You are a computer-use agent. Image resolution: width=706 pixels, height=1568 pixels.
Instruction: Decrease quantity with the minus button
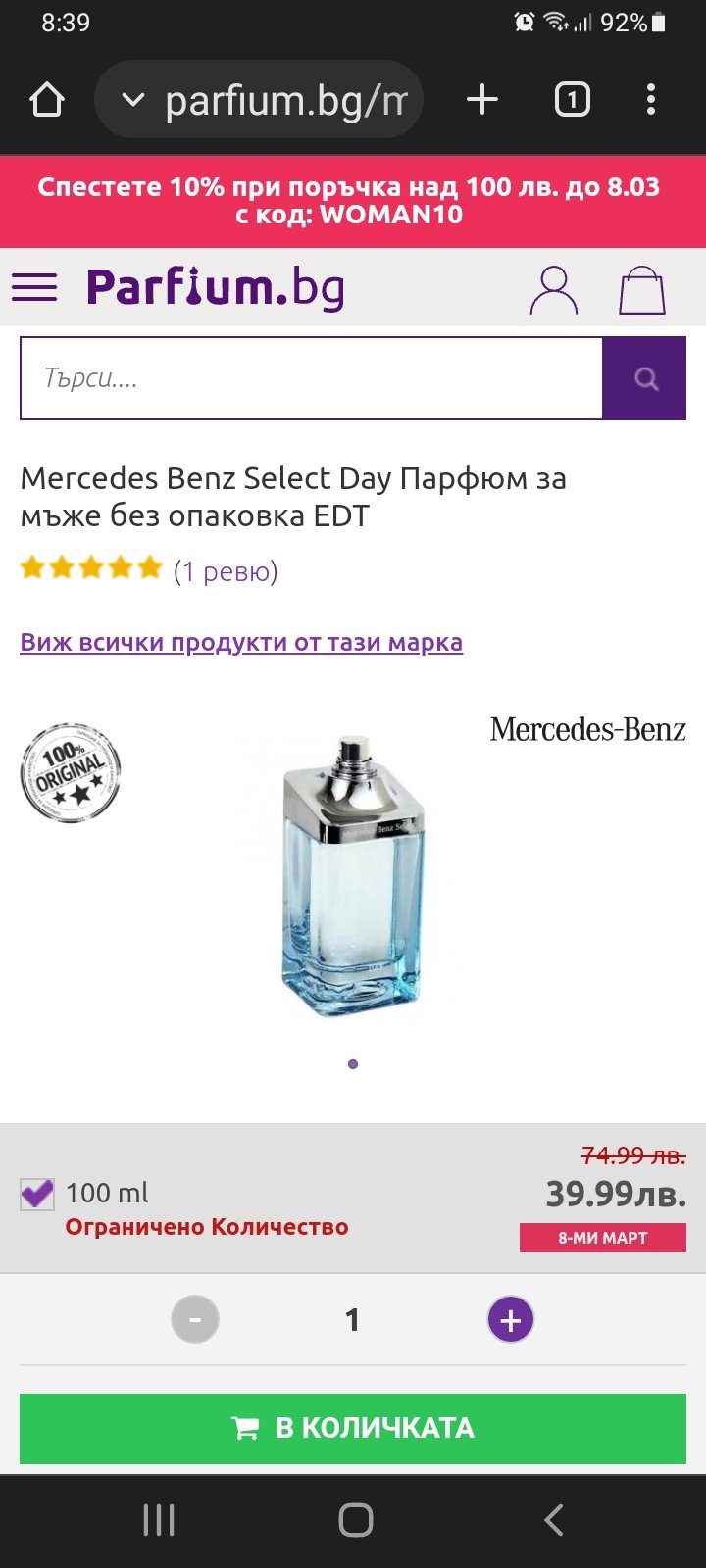click(x=195, y=1320)
